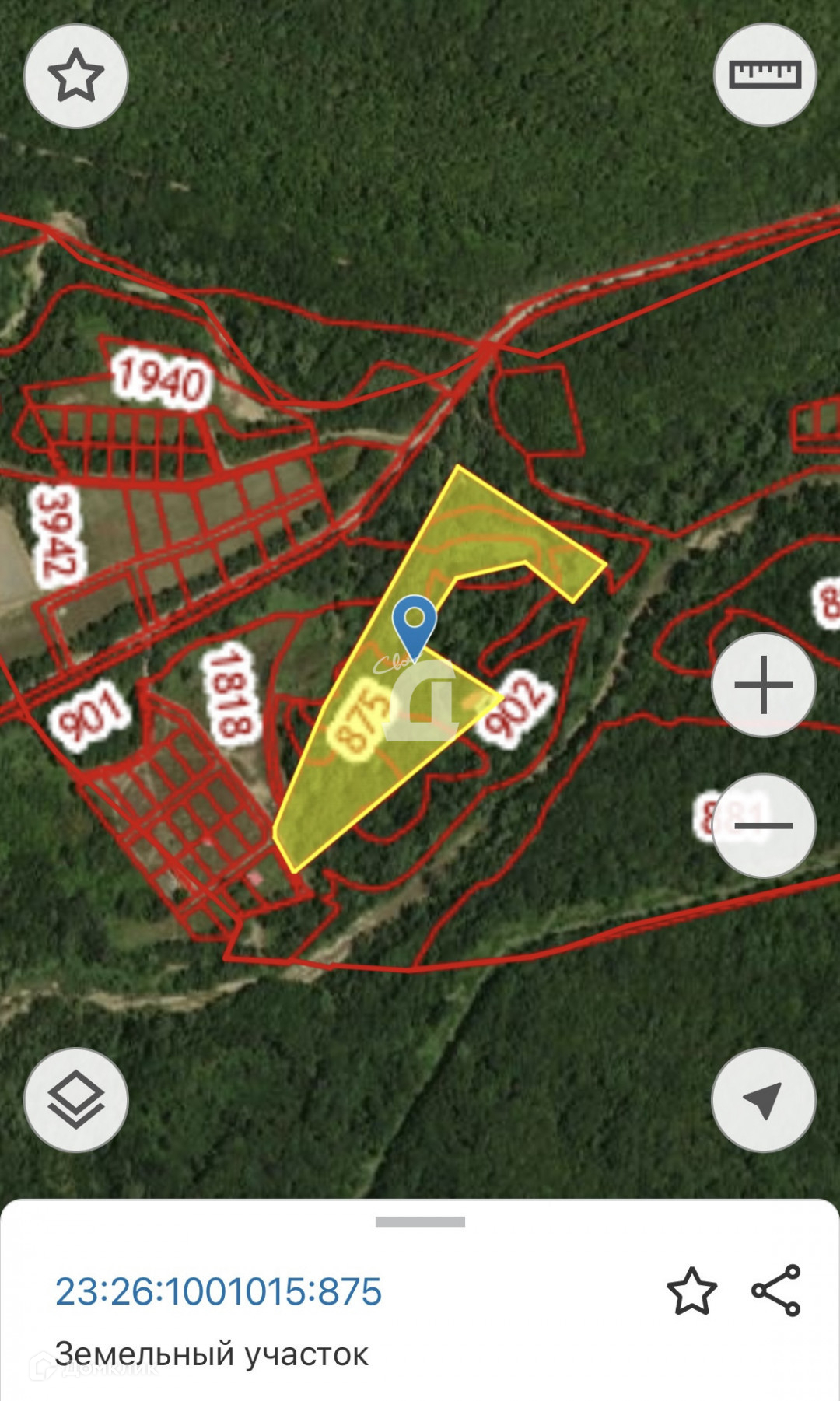Open favorites from the top-left star button
Image resolution: width=840 pixels, height=1401 pixels.
76,75
